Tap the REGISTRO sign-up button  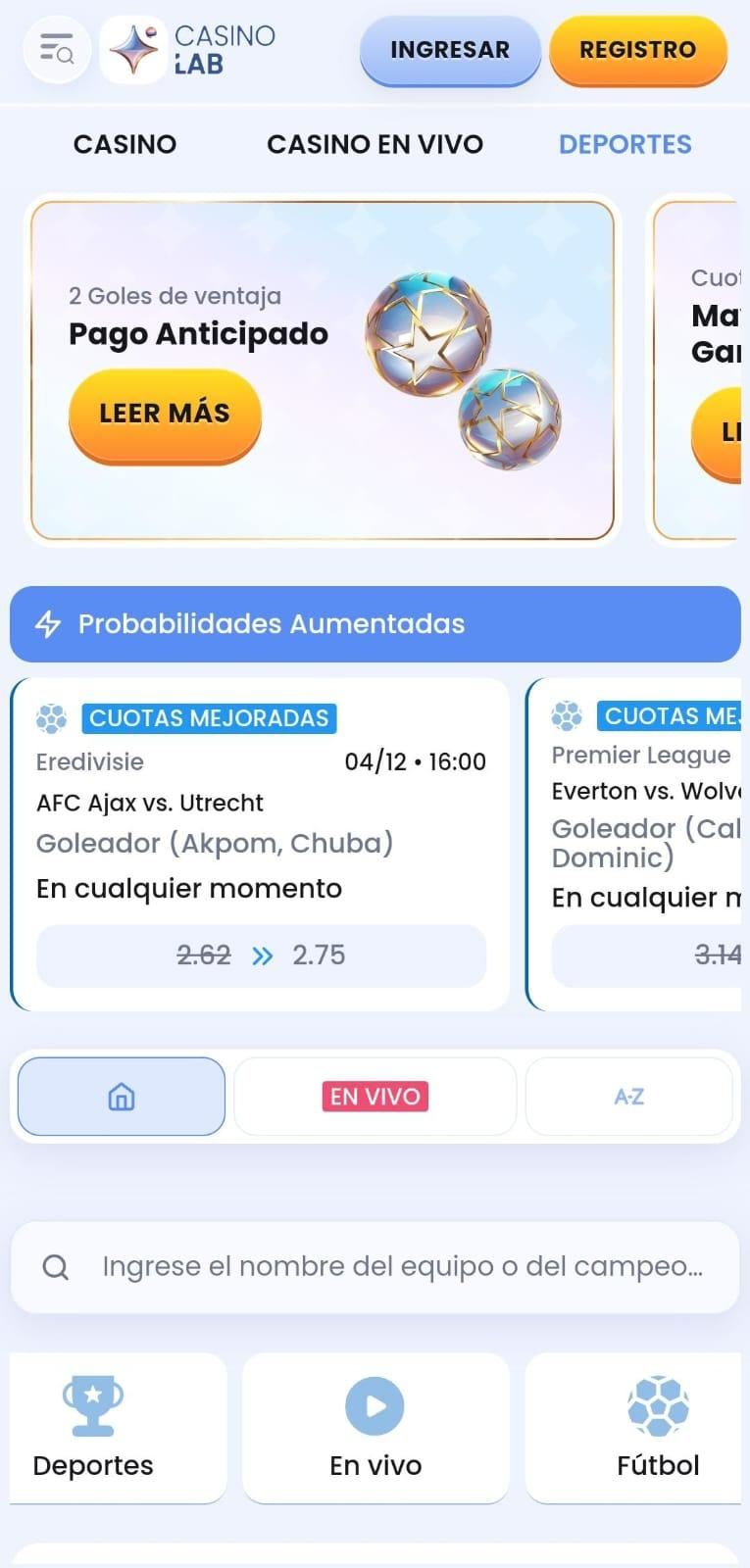(638, 50)
